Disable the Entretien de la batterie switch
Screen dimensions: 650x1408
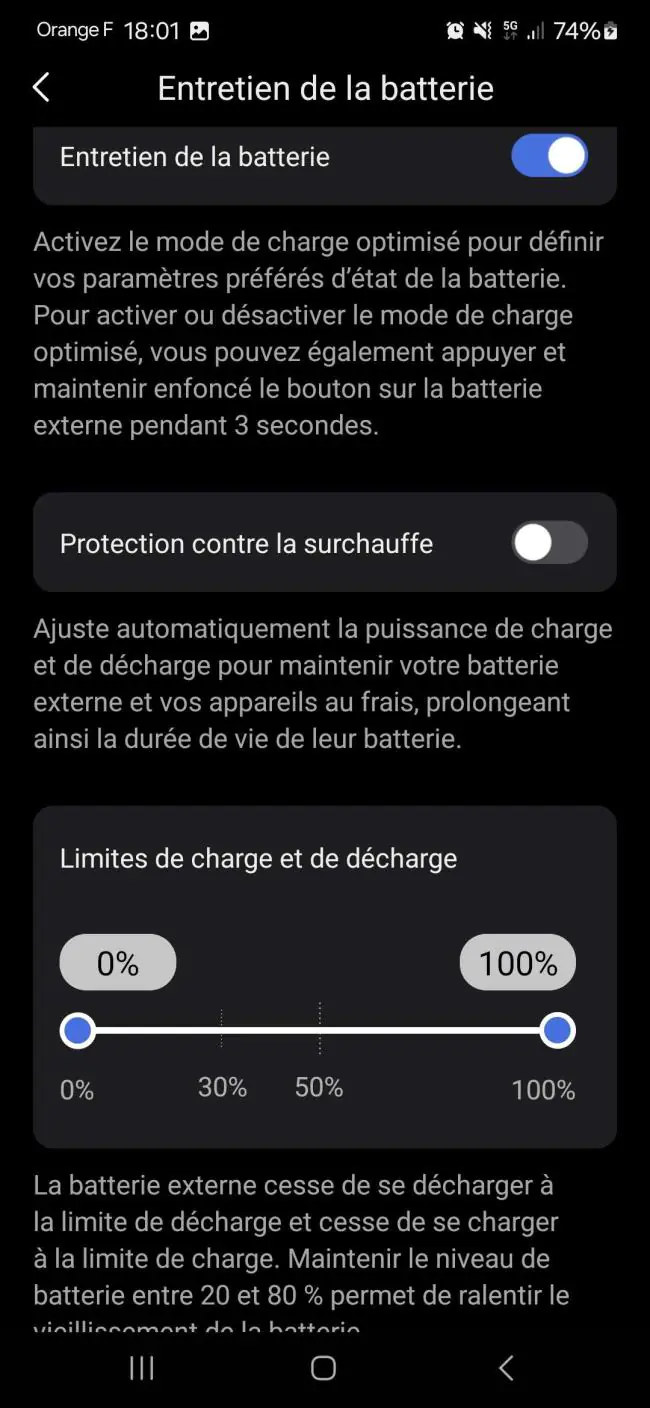549,156
